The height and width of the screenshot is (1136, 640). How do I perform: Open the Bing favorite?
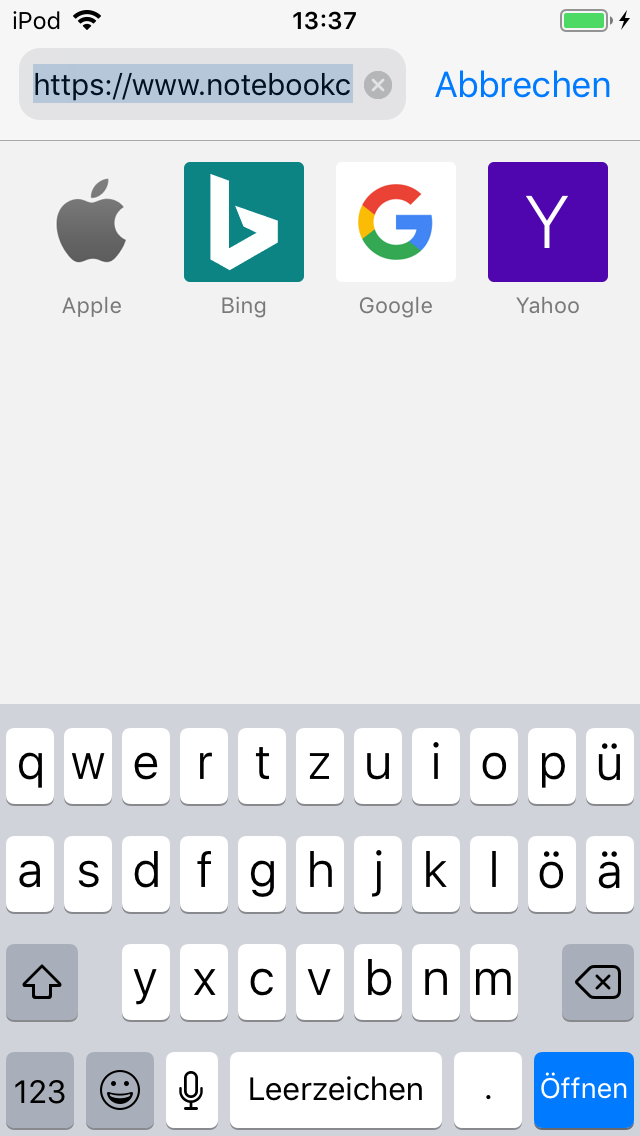[x=244, y=222]
